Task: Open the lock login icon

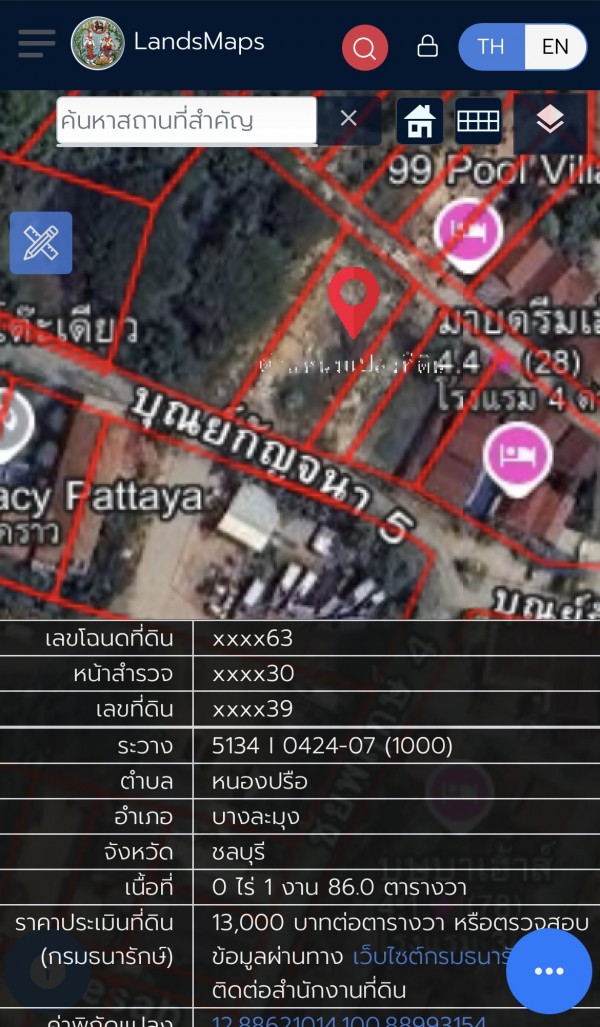Action: pos(427,47)
